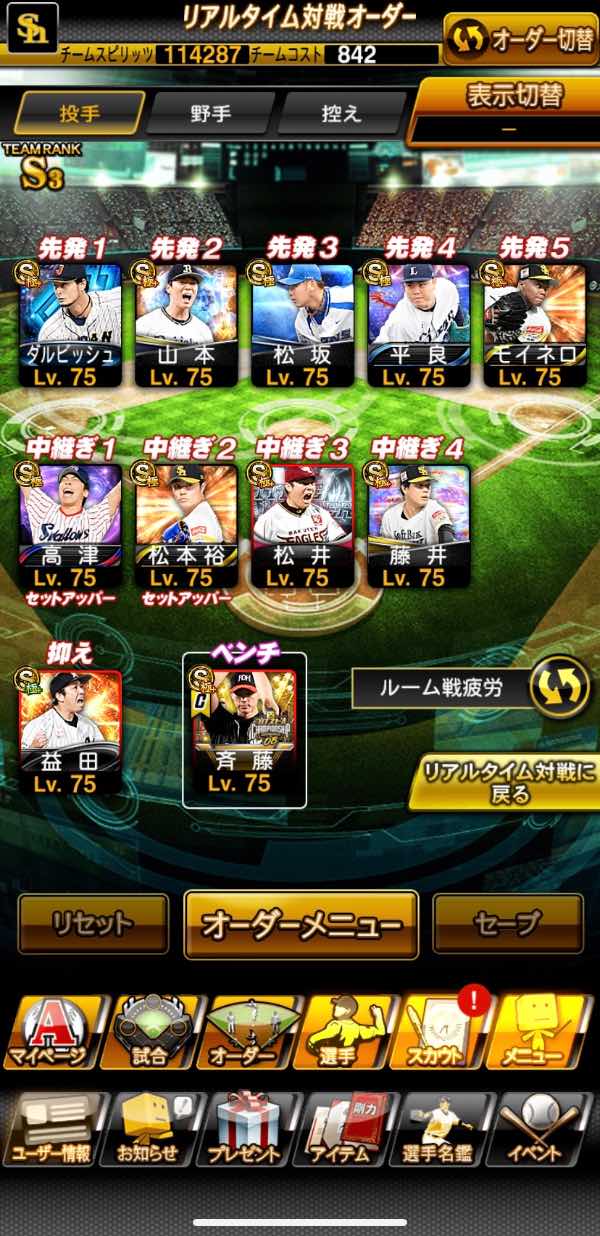Open the 試合 section

(149, 1032)
